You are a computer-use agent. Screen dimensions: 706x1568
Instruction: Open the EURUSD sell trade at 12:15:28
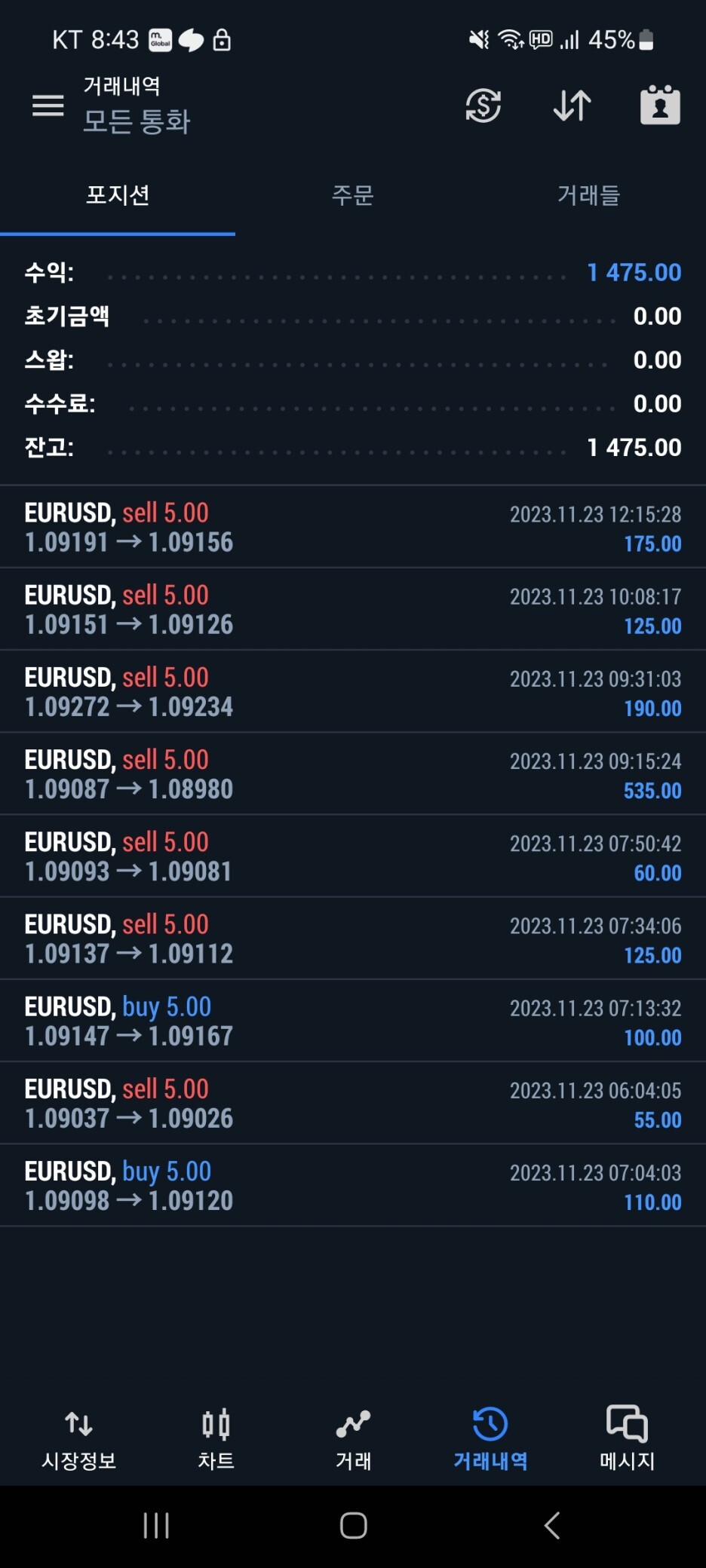point(353,527)
